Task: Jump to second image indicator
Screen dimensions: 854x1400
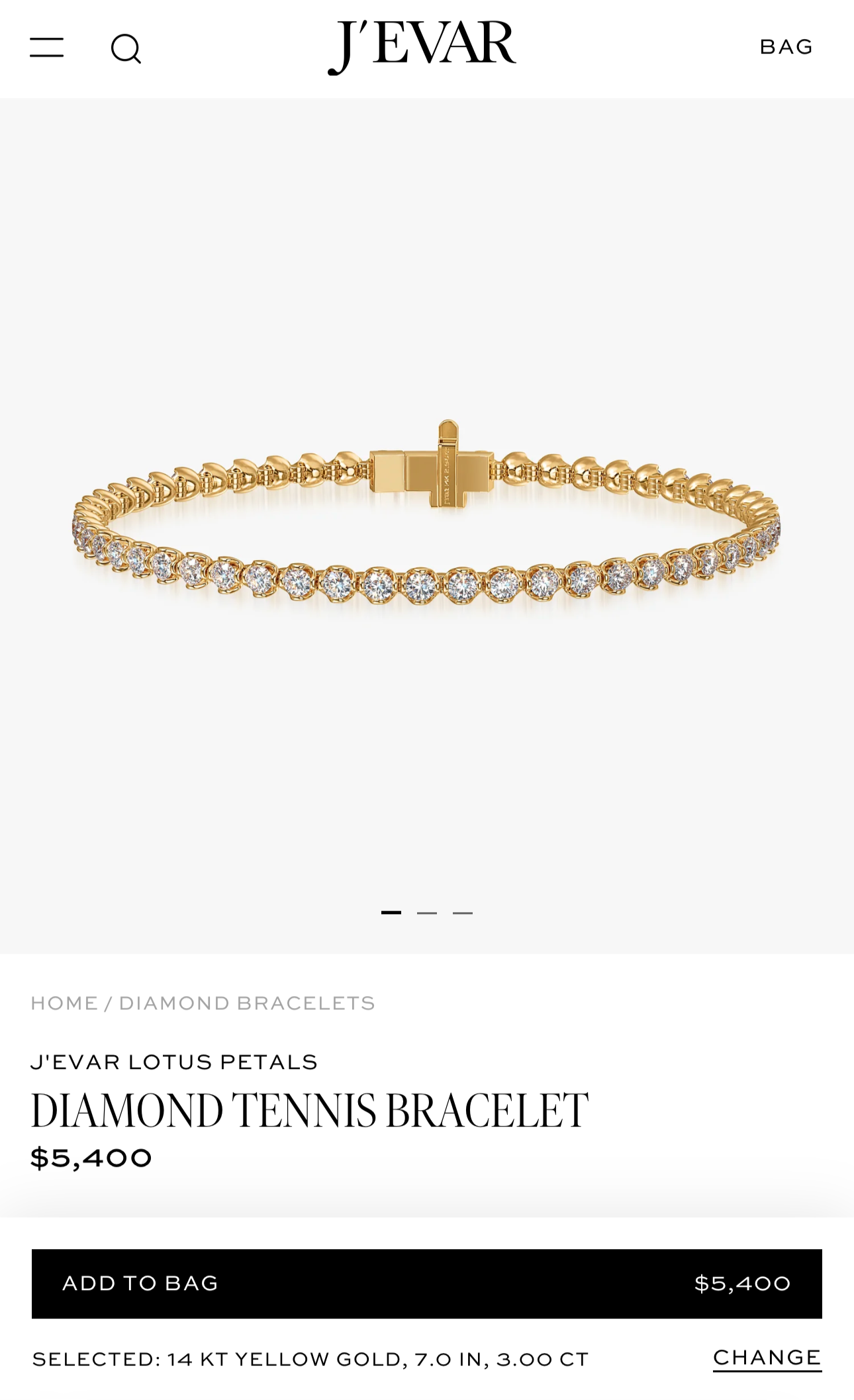Action: point(427,913)
